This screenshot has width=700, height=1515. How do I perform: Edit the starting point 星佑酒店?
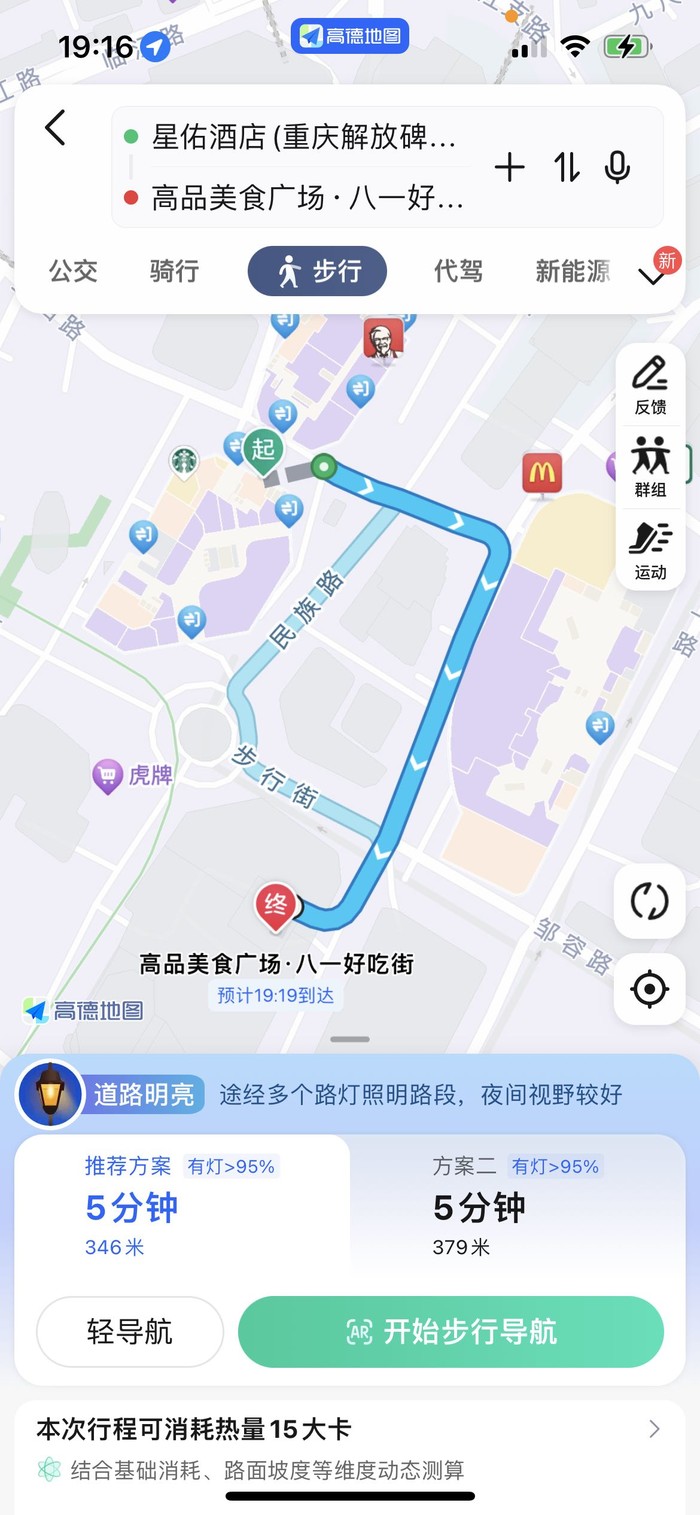[303, 137]
